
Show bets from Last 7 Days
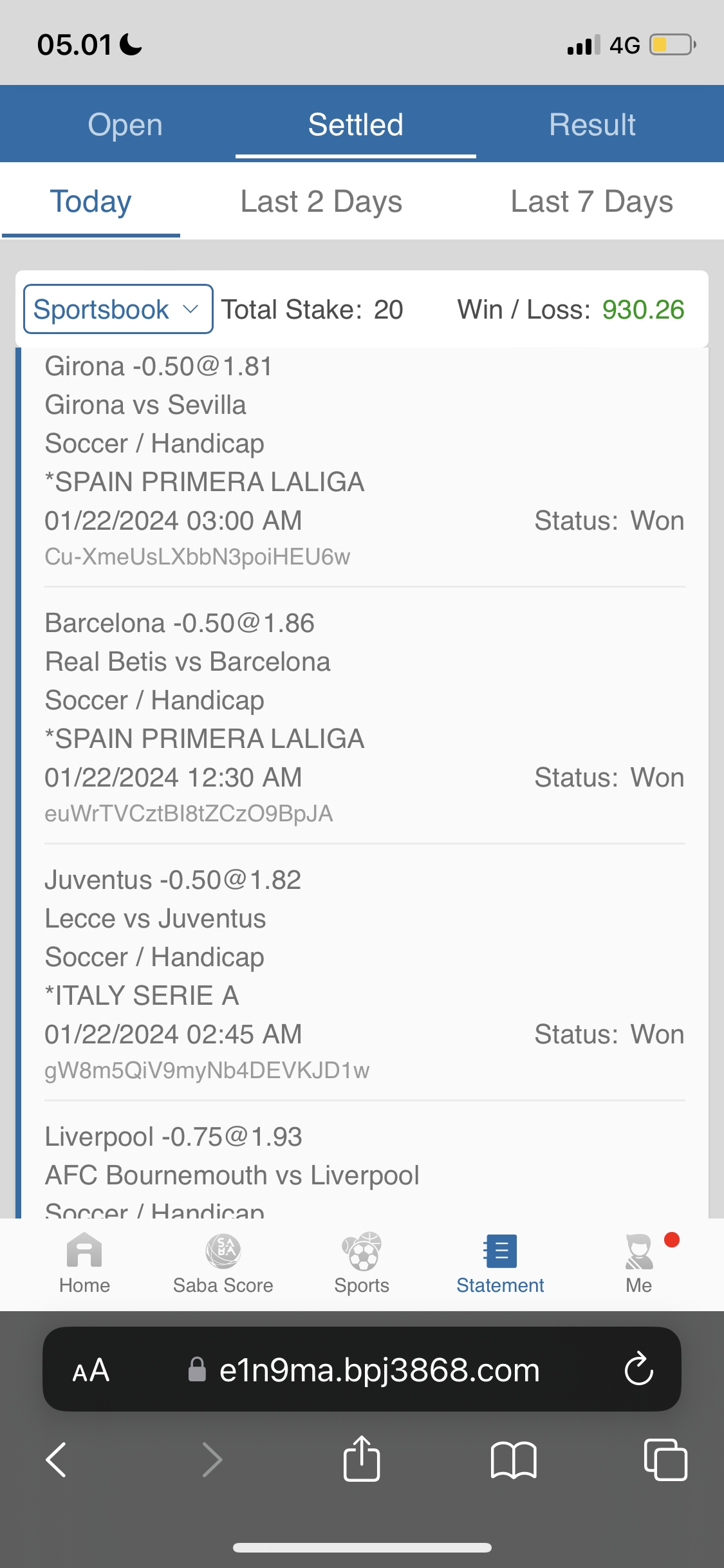point(591,201)
